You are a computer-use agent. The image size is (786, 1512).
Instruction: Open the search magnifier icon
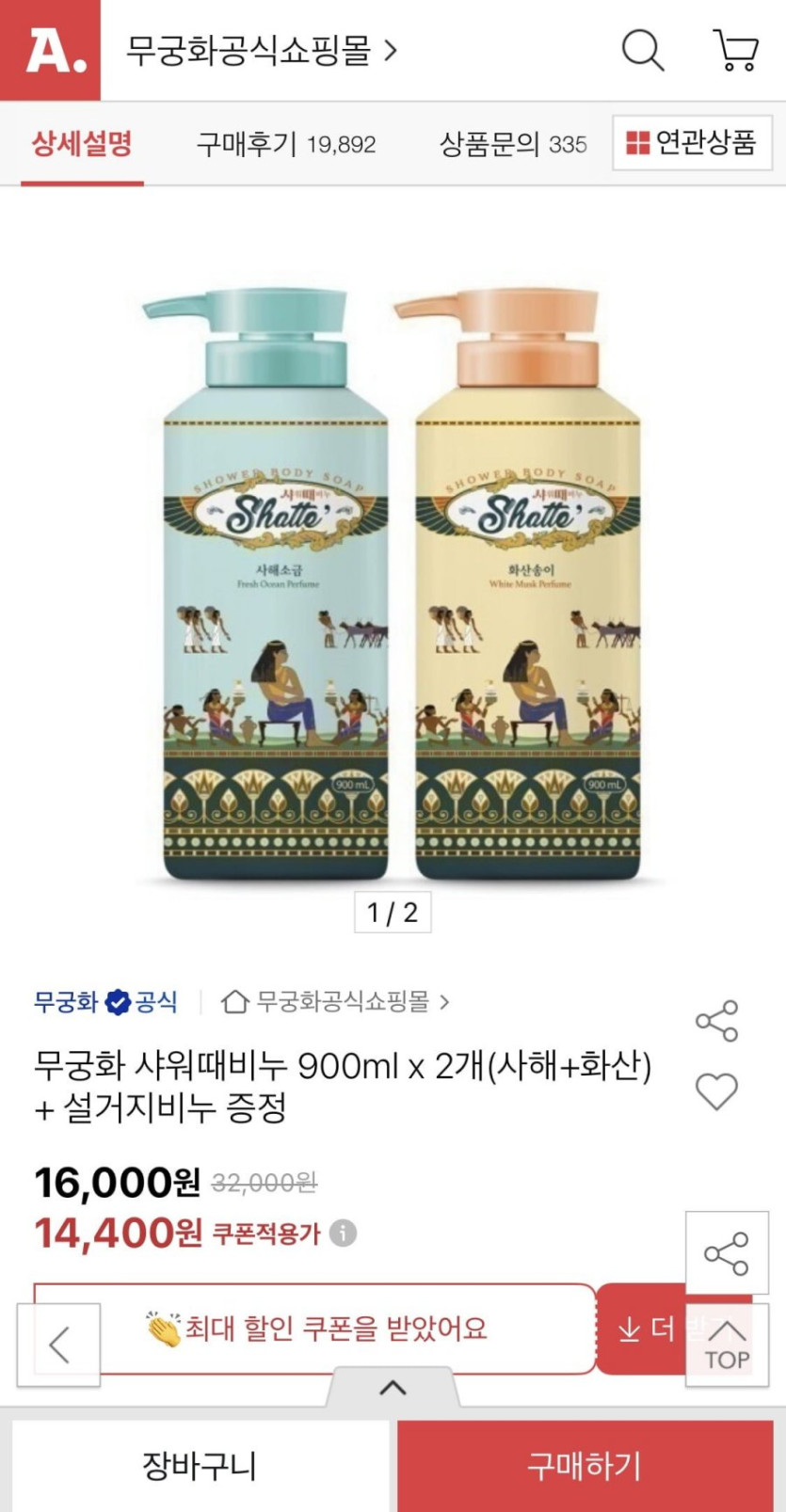(x=643, y=50)
